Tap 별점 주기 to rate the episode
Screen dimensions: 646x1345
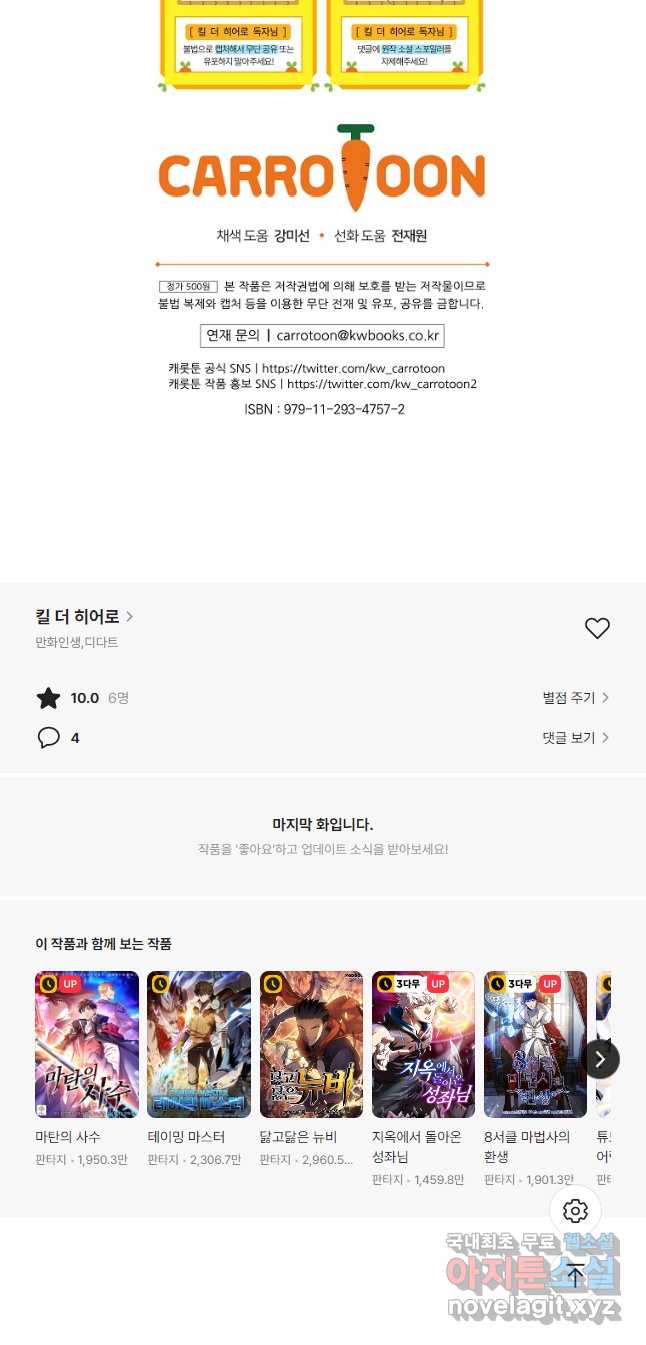pos(575,698)
